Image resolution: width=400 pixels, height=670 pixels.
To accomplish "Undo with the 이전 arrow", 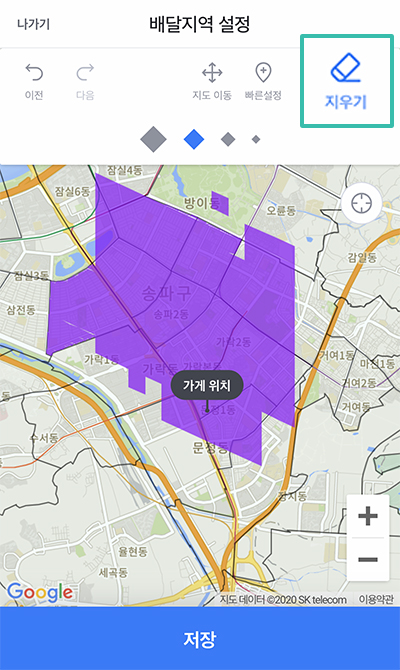I will pos(34,81).
